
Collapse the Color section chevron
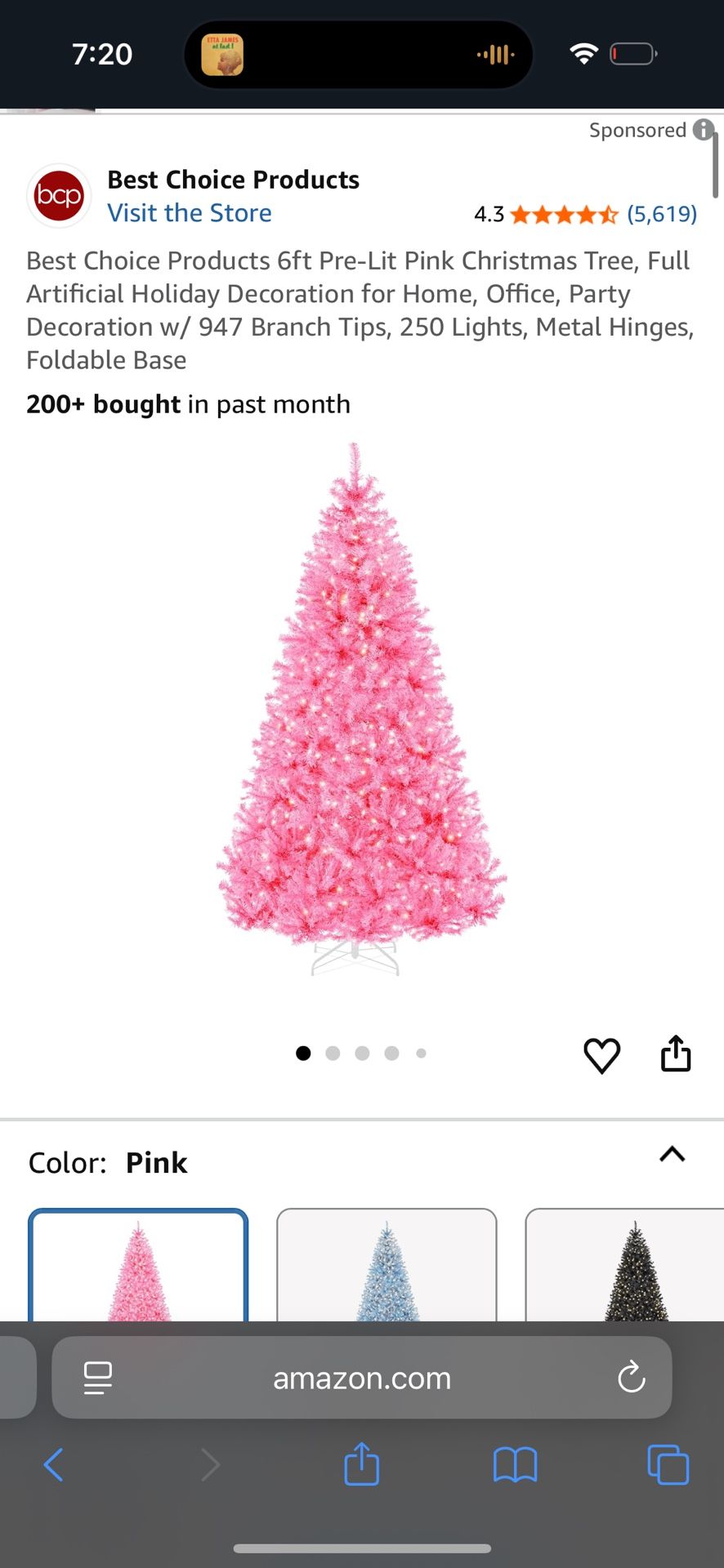673,1155
